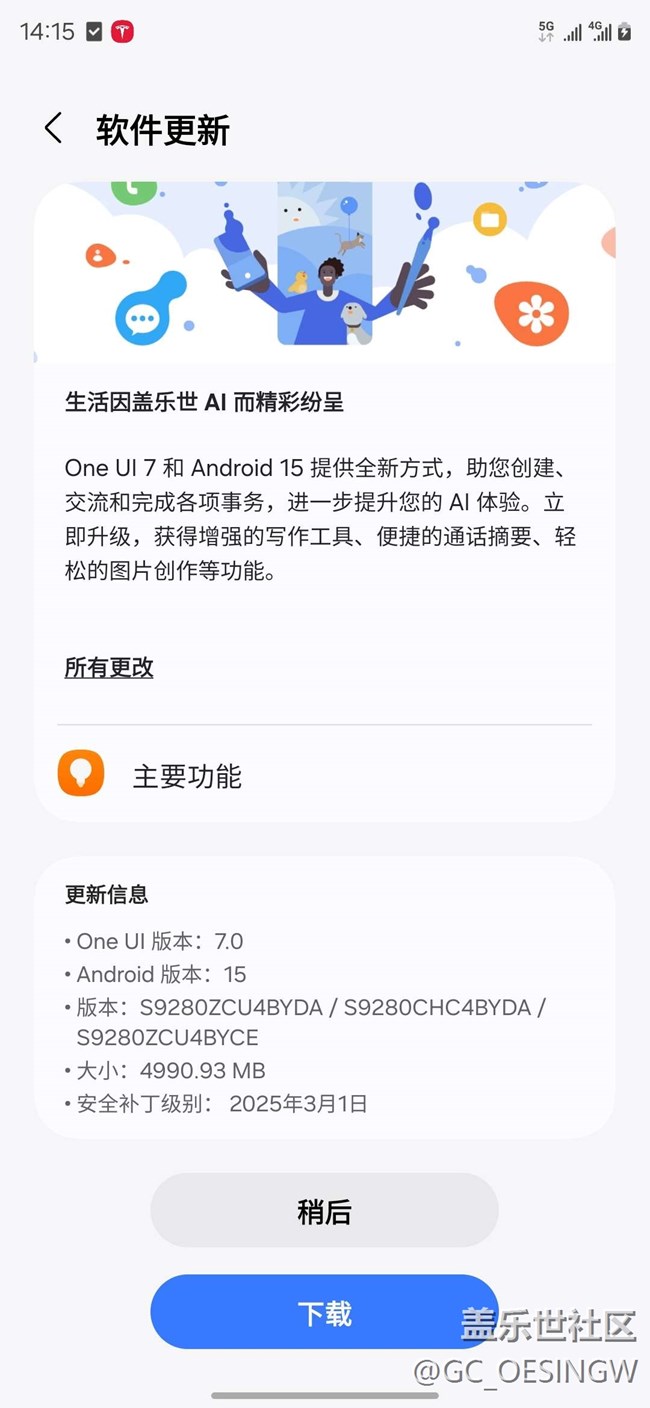Open the 所有更改 link
The width and height of the screenshot is (650, 1408).
pyautogui.click(x=109, y=668)
